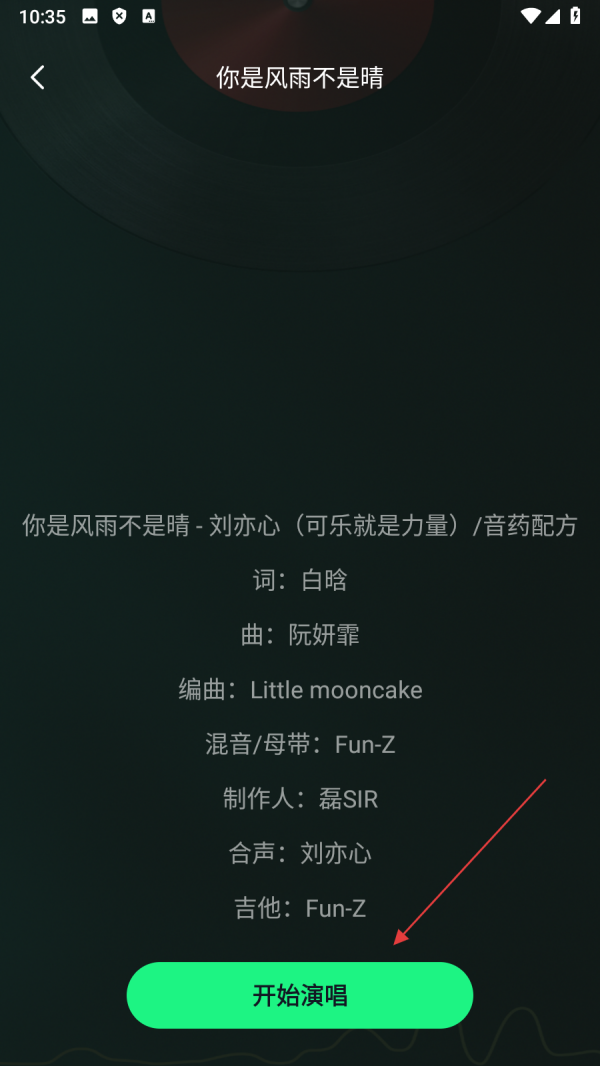
Task: Tap the 开始演唱 button
Action: (299, 995)
